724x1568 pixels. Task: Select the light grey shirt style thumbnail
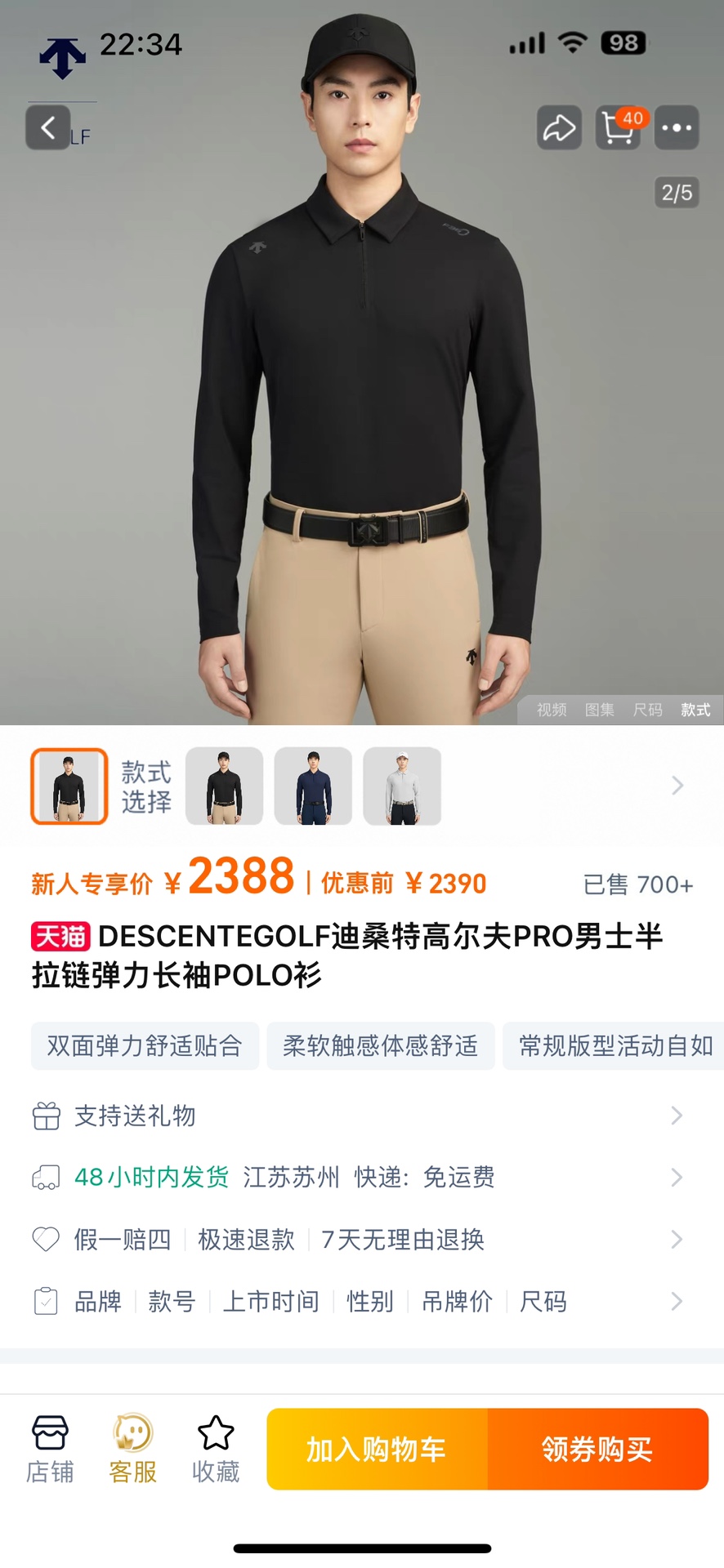point(402,786)
